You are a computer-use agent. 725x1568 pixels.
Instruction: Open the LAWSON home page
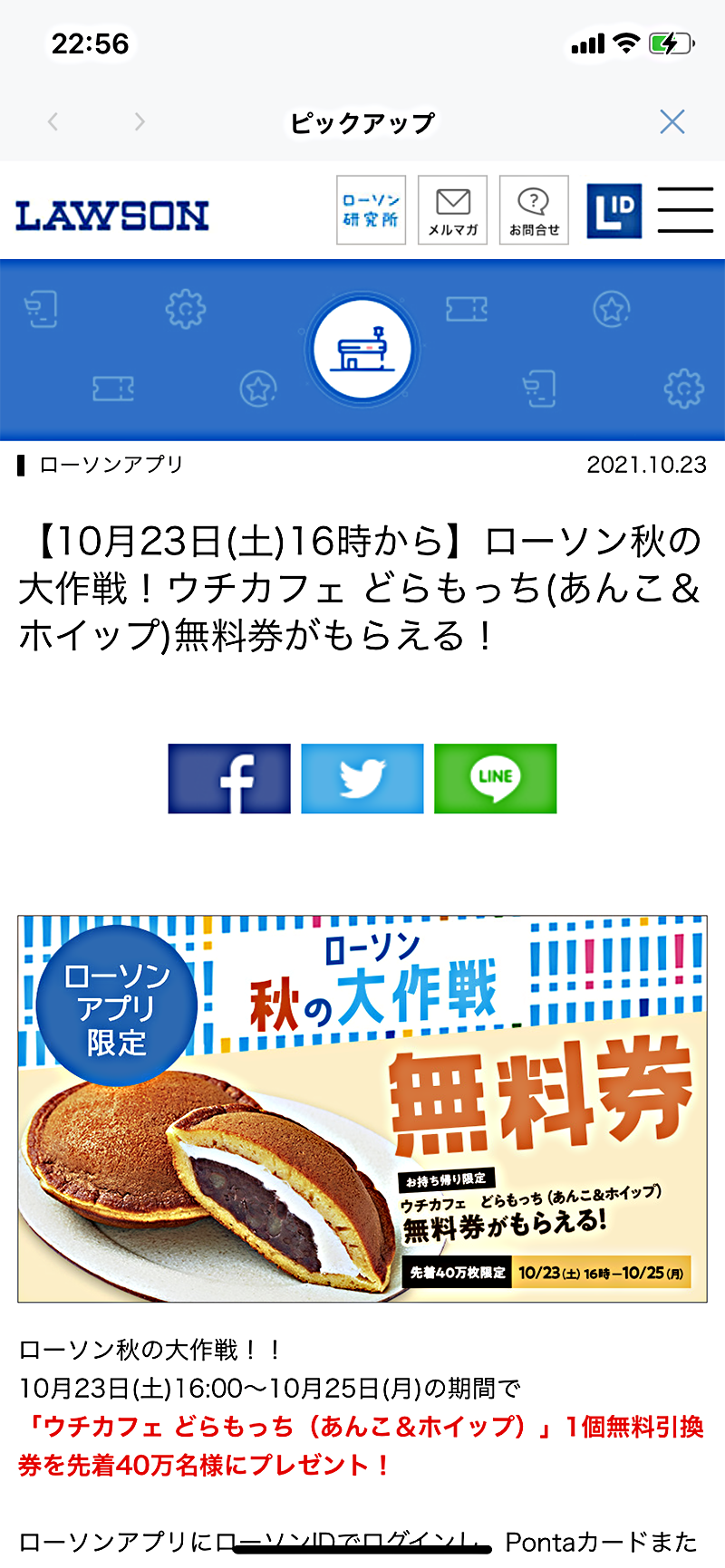[112, 216]
